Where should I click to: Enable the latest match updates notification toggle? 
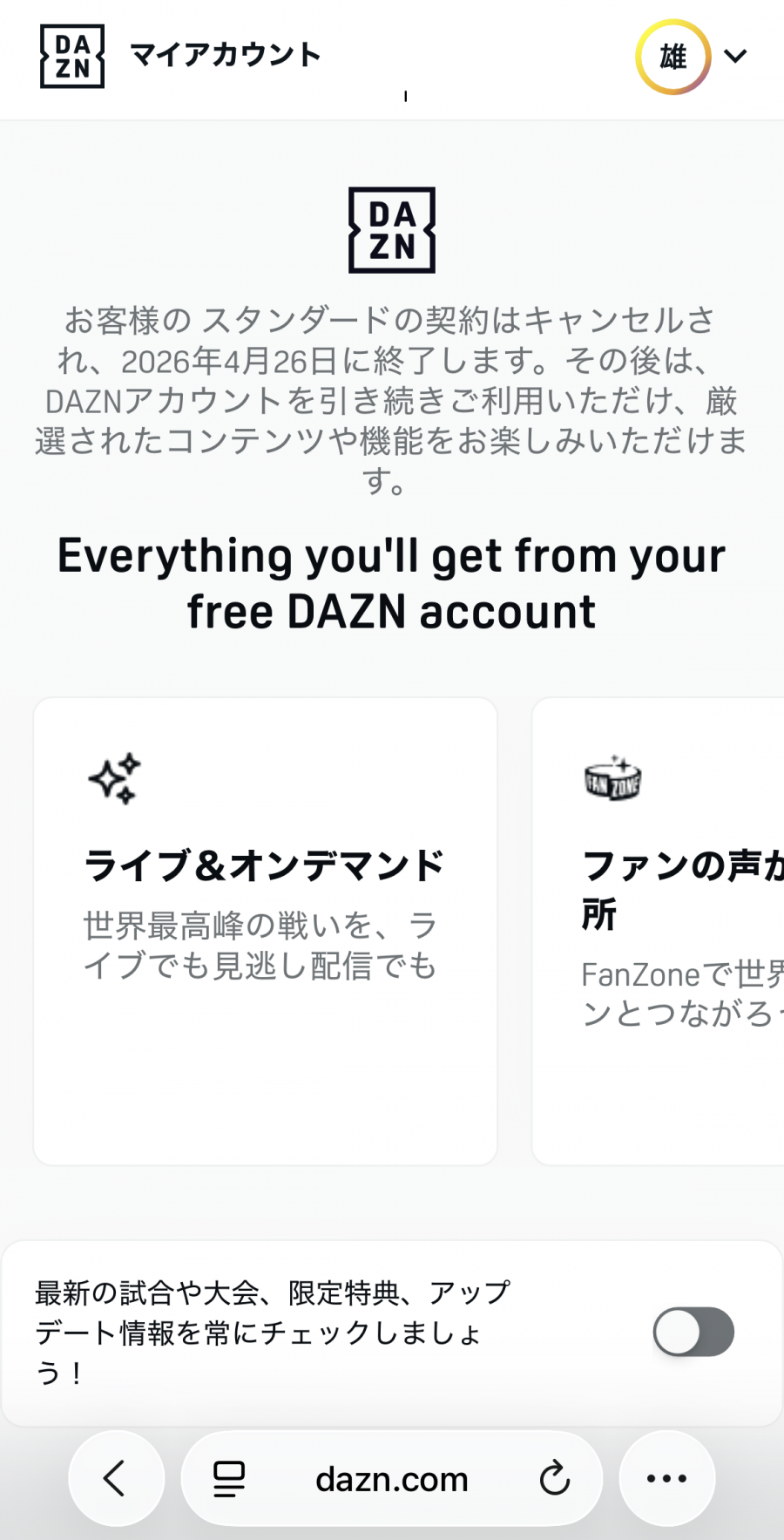pyautogui.click(x=693, y=1332)
